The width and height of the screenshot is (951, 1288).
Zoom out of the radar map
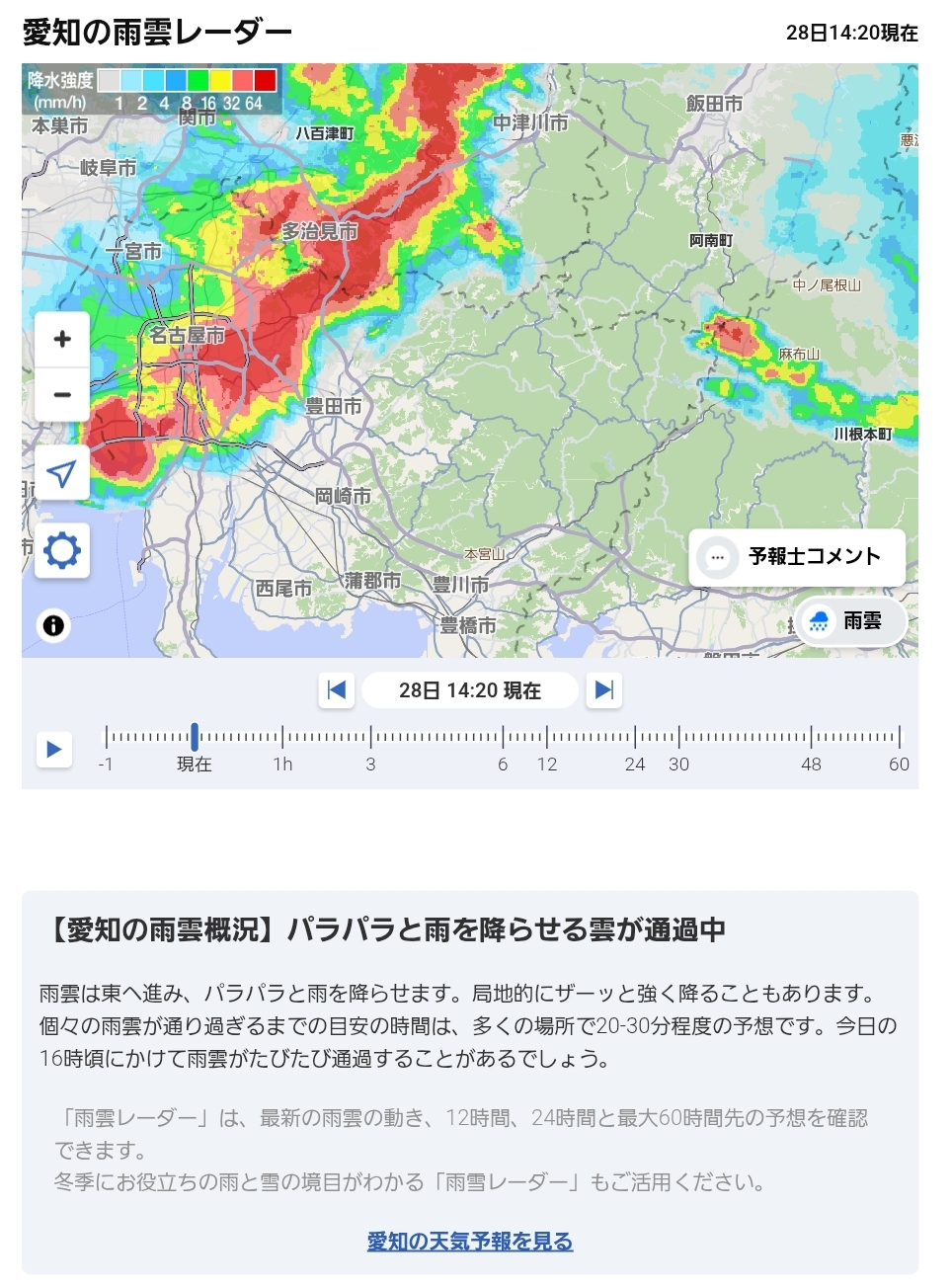(x=62, y=395)
